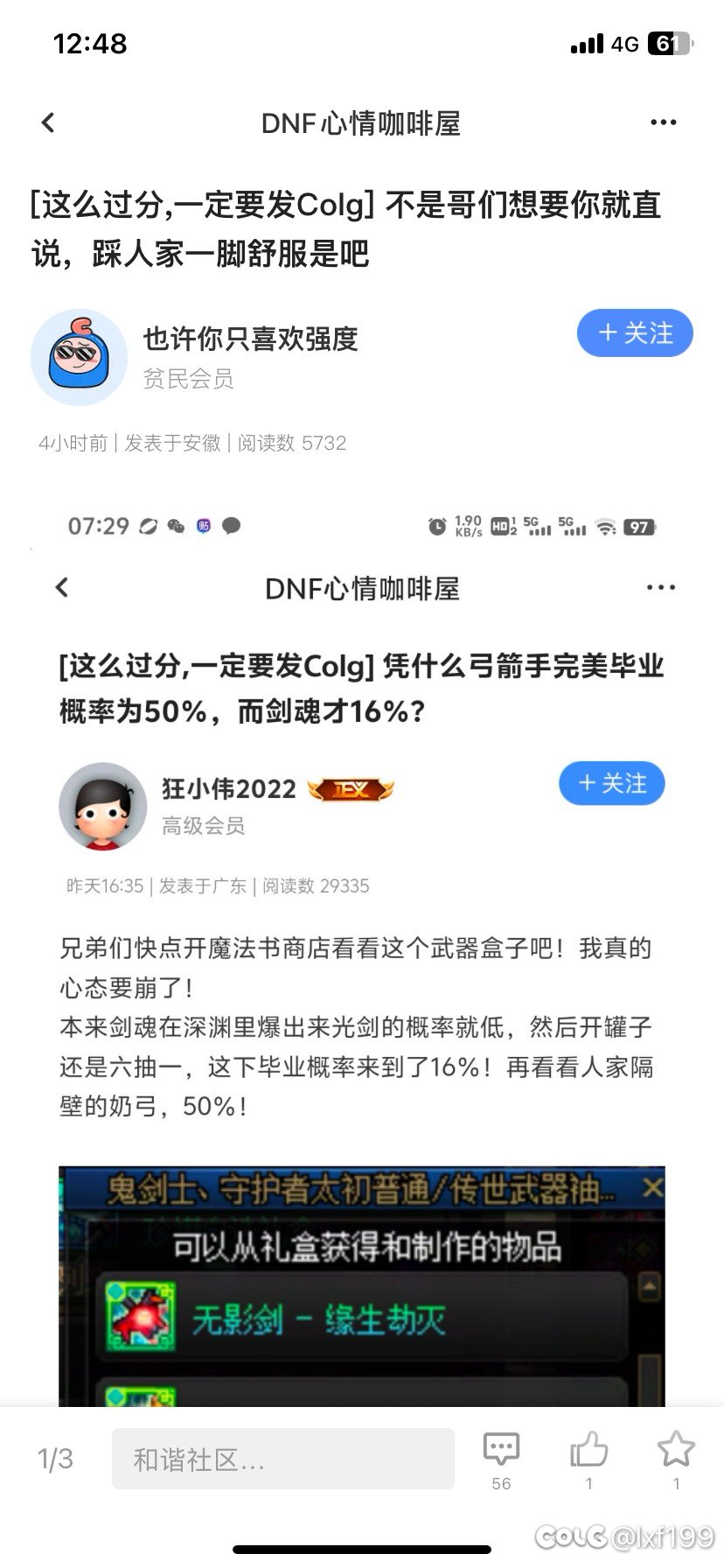This screenshot has width=724, height=1568.
Task: Like this post with the thumbs-up icon
Action: (588, 1450)
